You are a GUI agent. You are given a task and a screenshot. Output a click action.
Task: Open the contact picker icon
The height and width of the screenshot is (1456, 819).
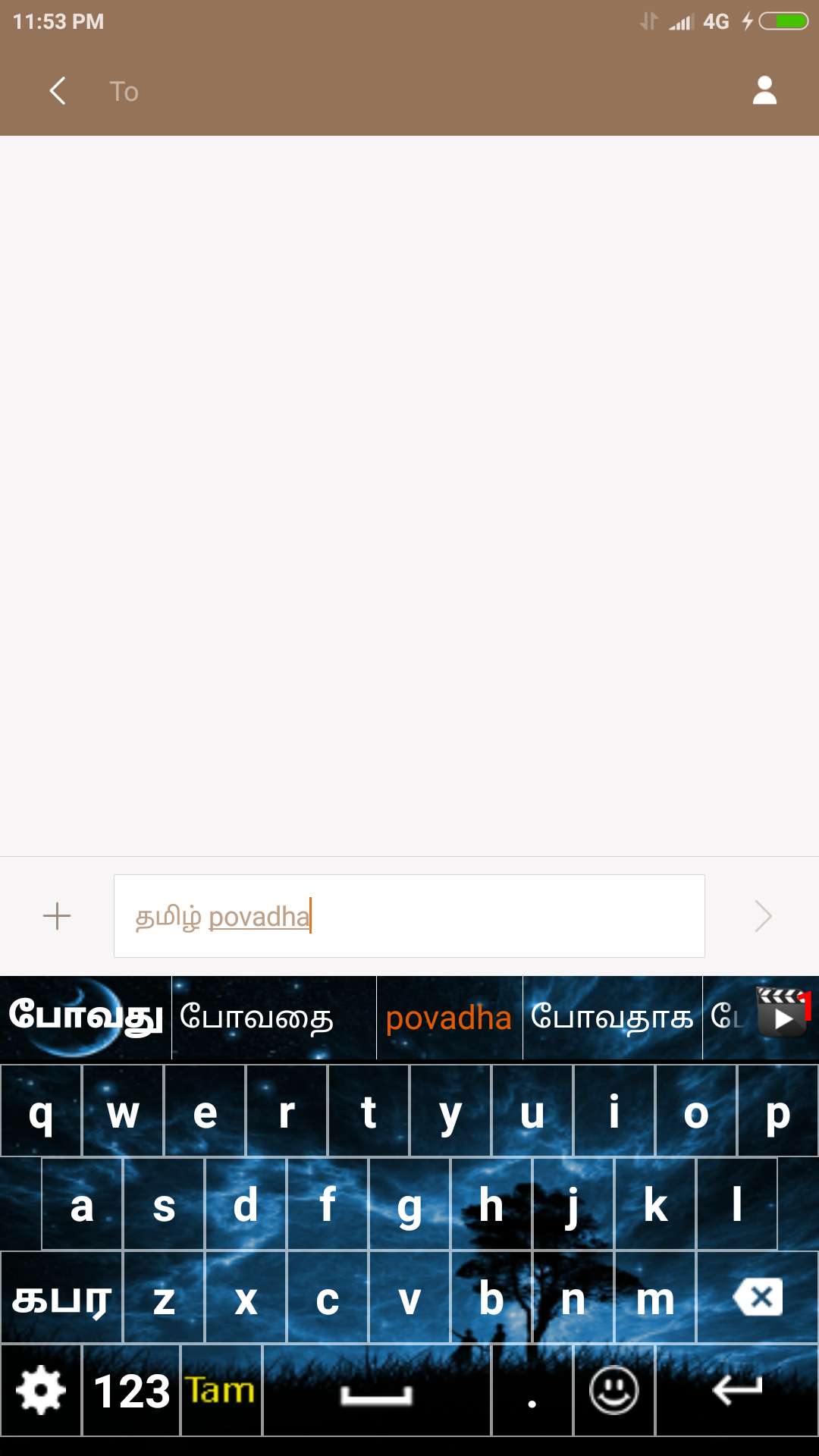(764, 91)
